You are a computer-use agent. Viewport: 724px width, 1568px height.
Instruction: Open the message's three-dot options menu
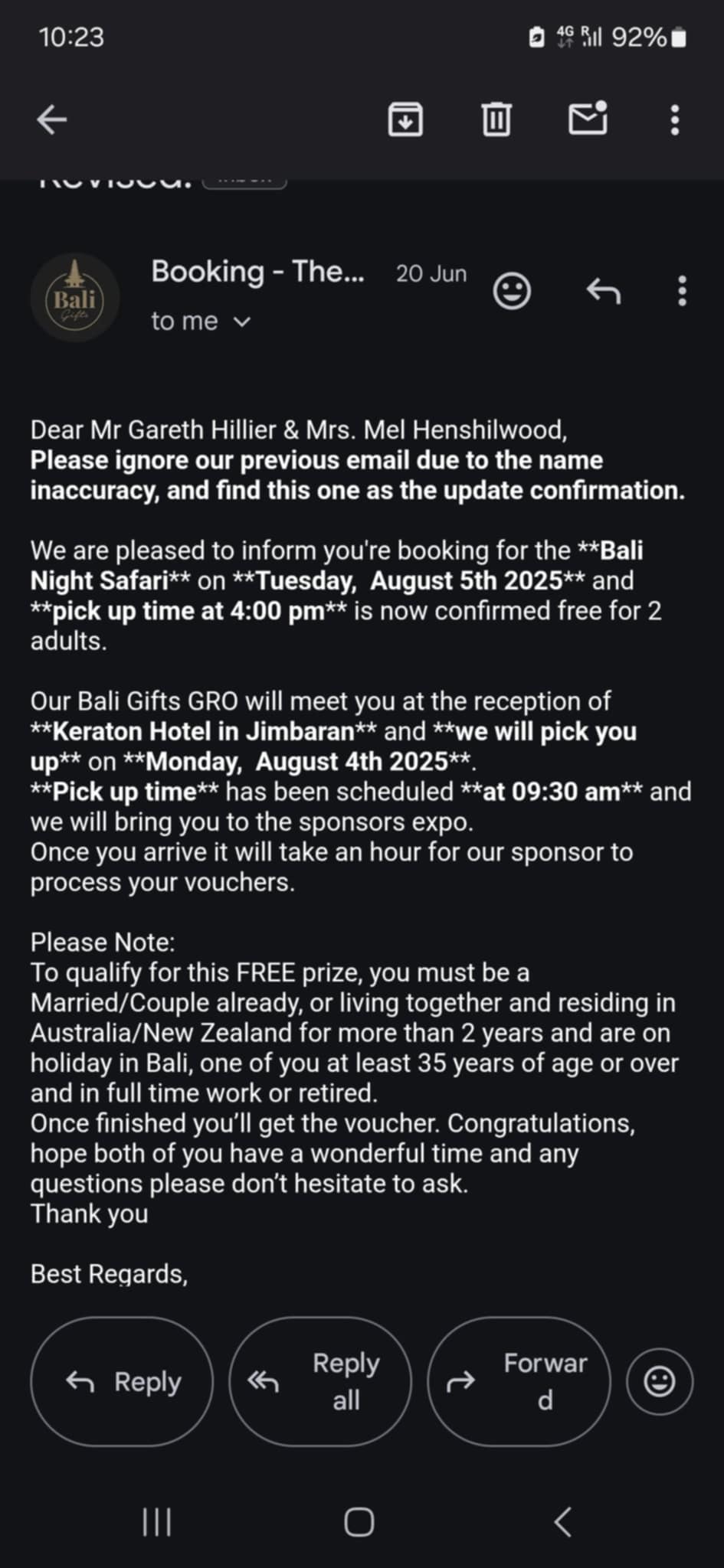click(x=683, y=292)
